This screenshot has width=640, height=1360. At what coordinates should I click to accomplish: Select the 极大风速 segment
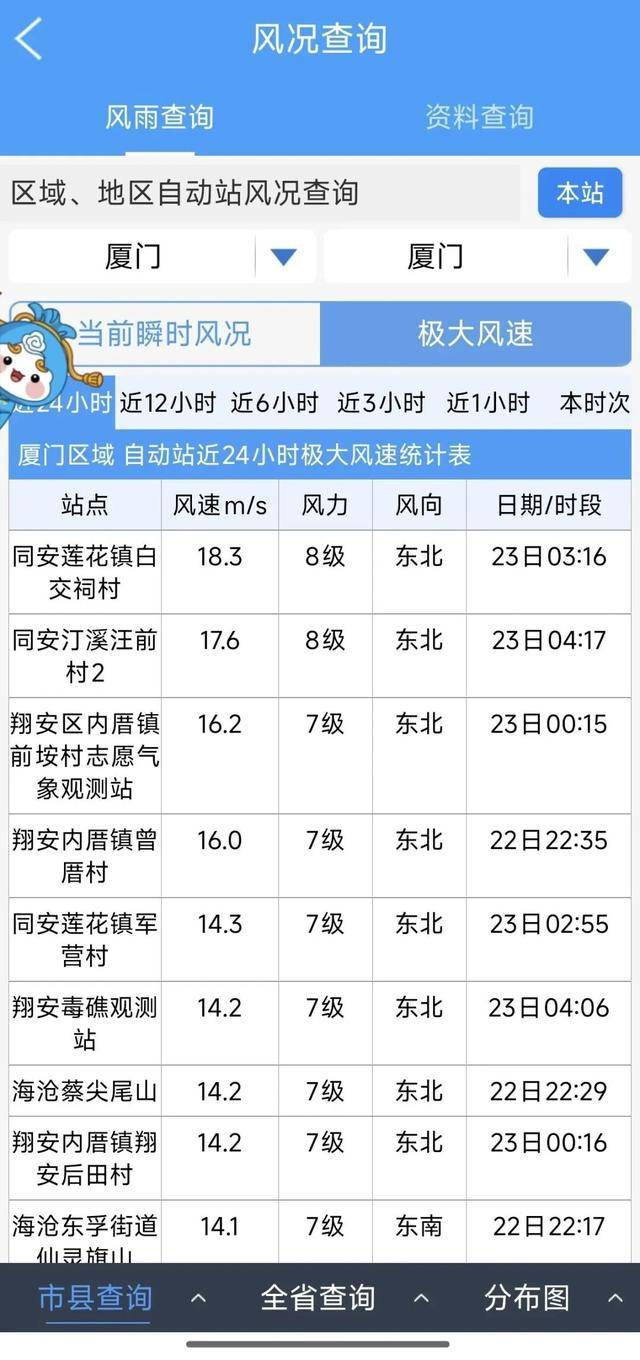[x=475, y=333]
